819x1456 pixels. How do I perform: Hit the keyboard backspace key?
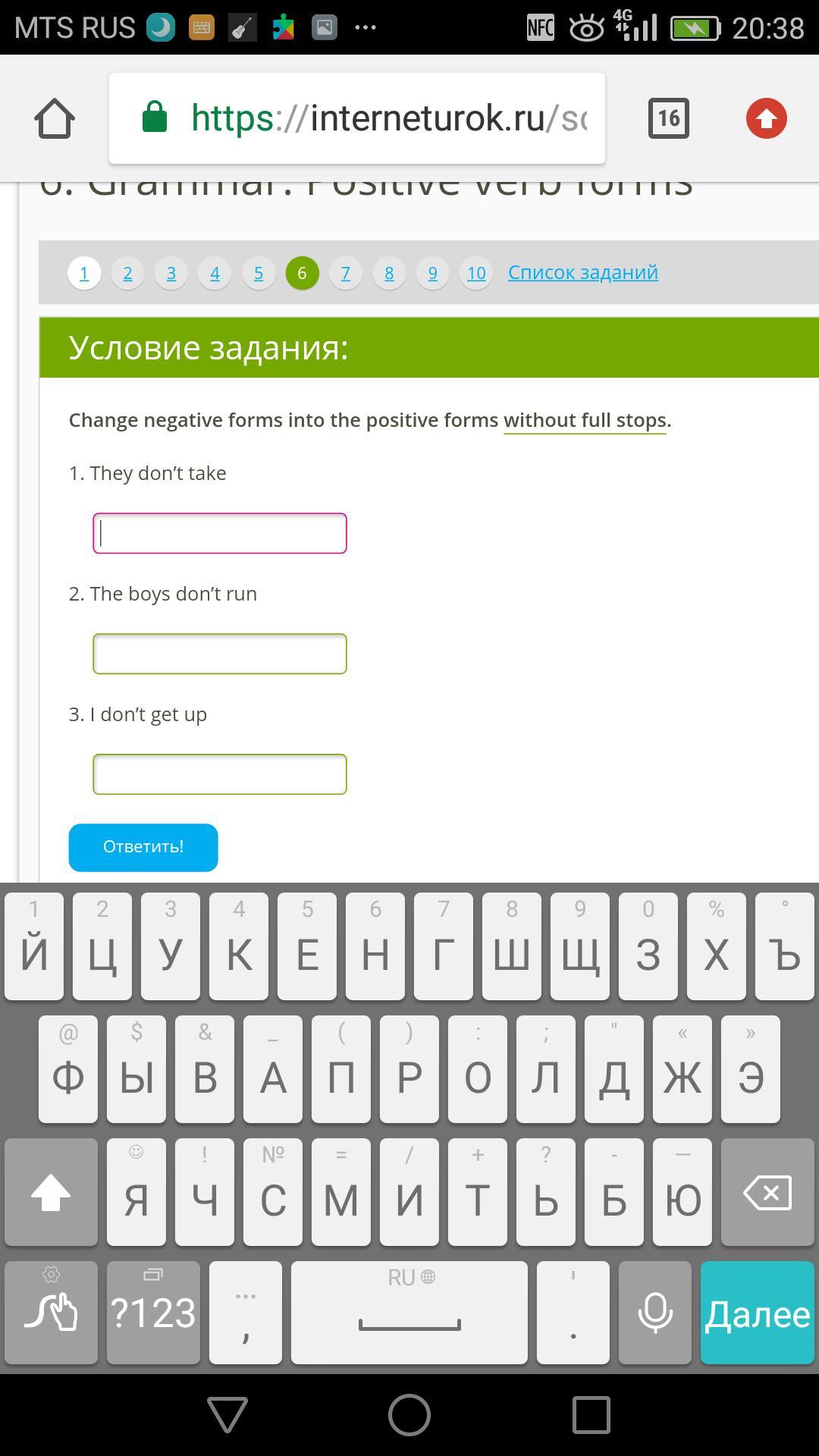tap(767, 1192)
